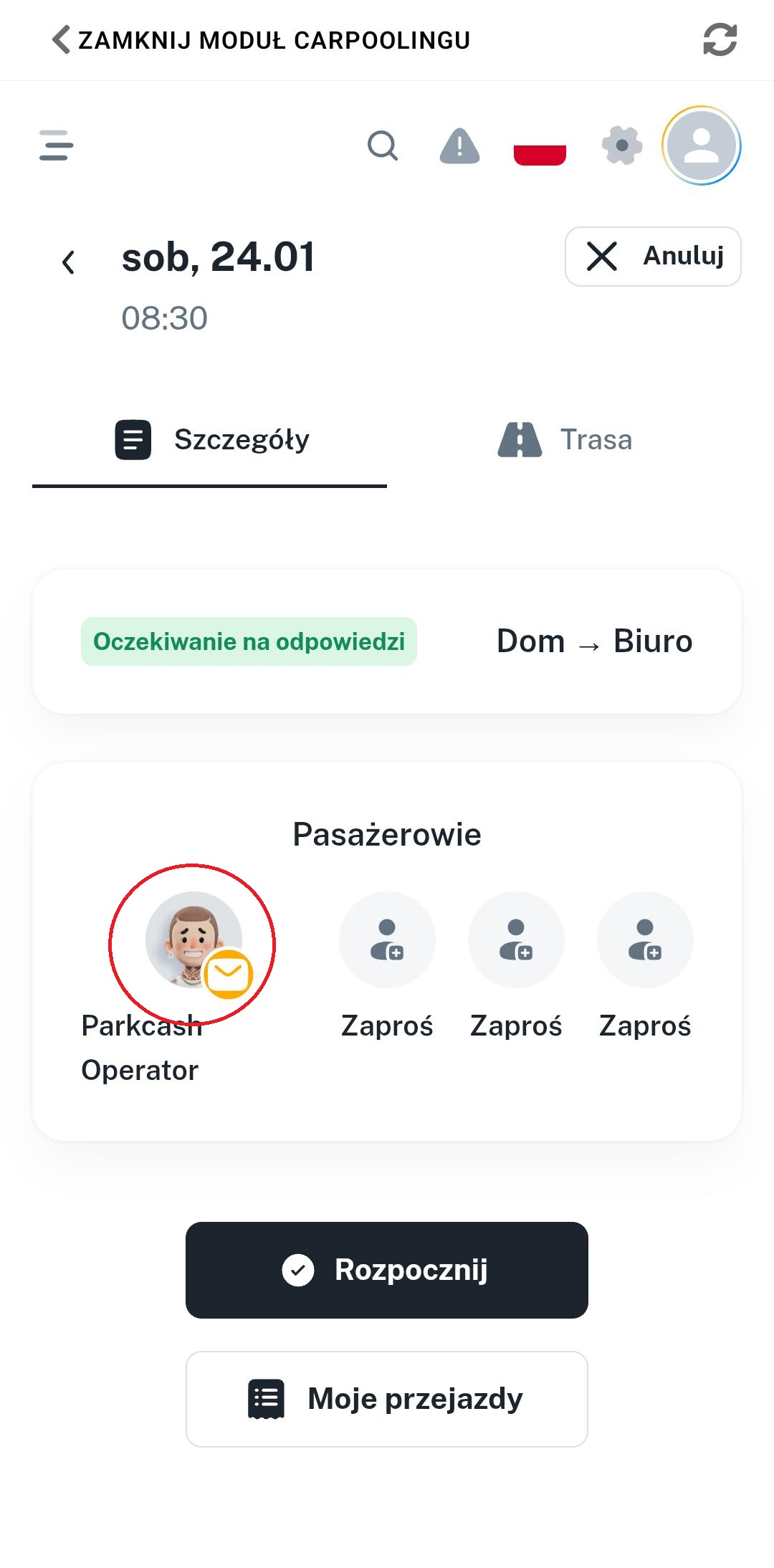Cancel the ride with Anuluj
The image size is (774, 1568).
click(653, 257)
